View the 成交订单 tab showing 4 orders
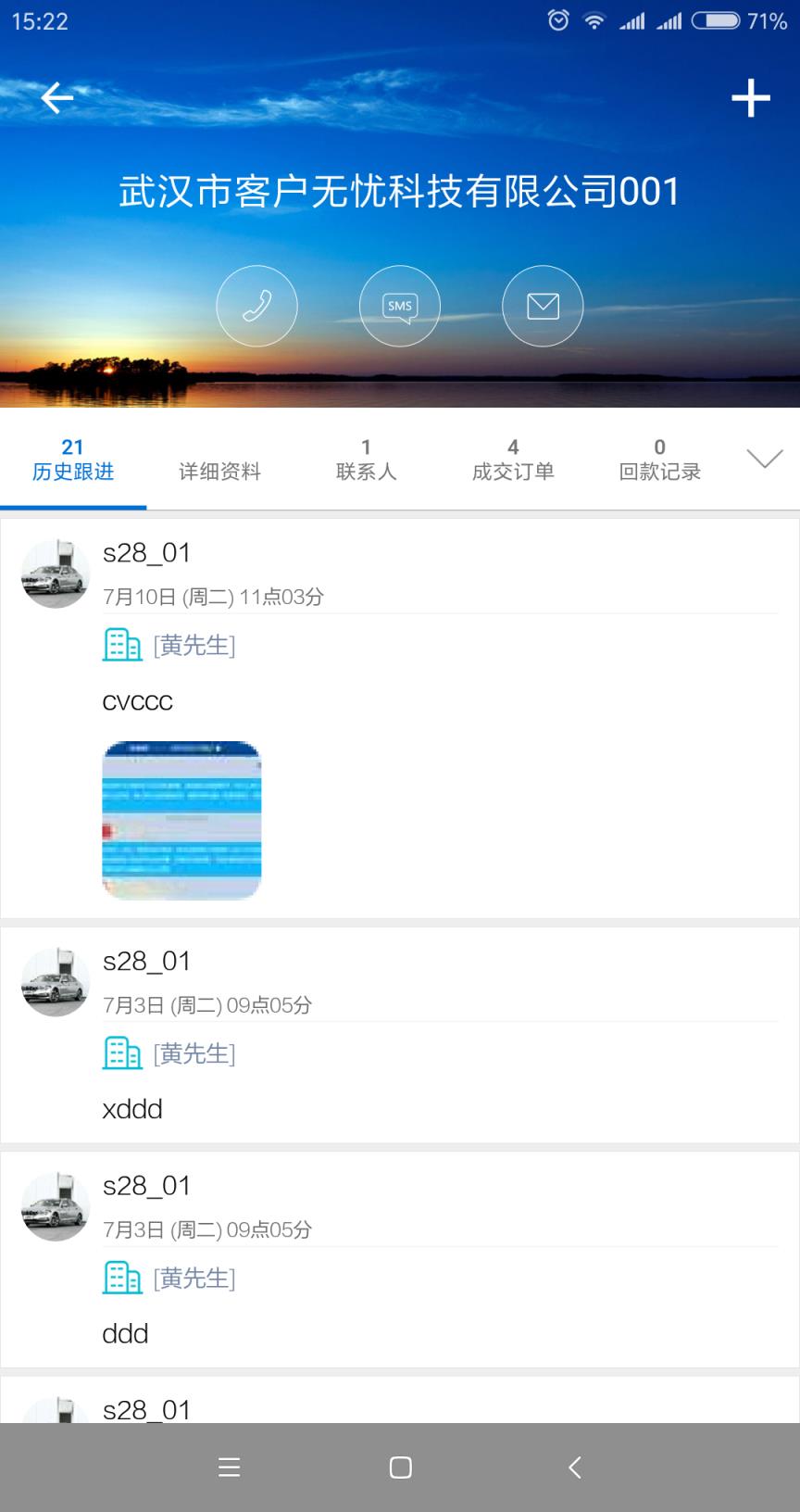 click(513, 459)
